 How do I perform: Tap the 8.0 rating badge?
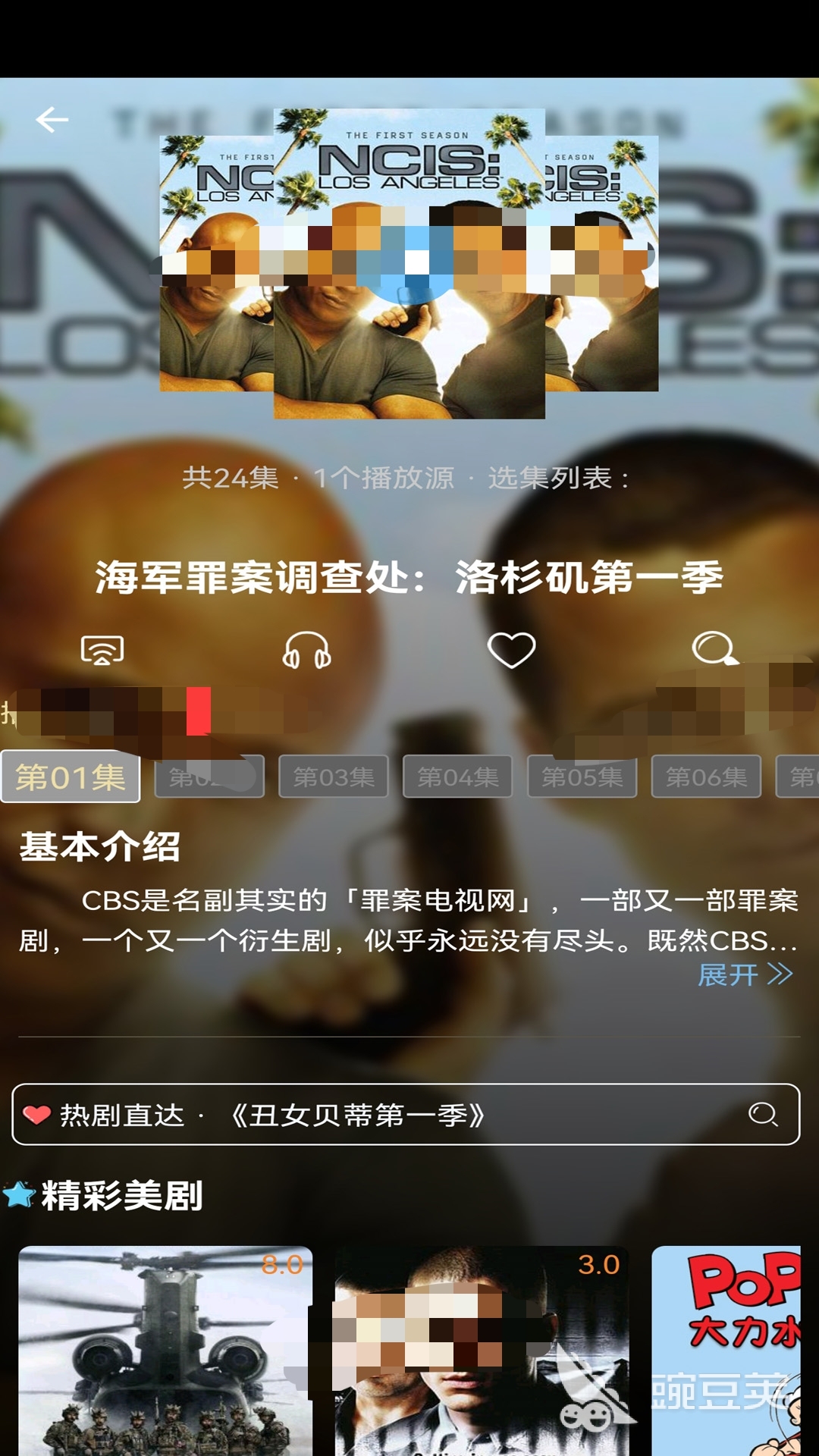click(284, 1260)
